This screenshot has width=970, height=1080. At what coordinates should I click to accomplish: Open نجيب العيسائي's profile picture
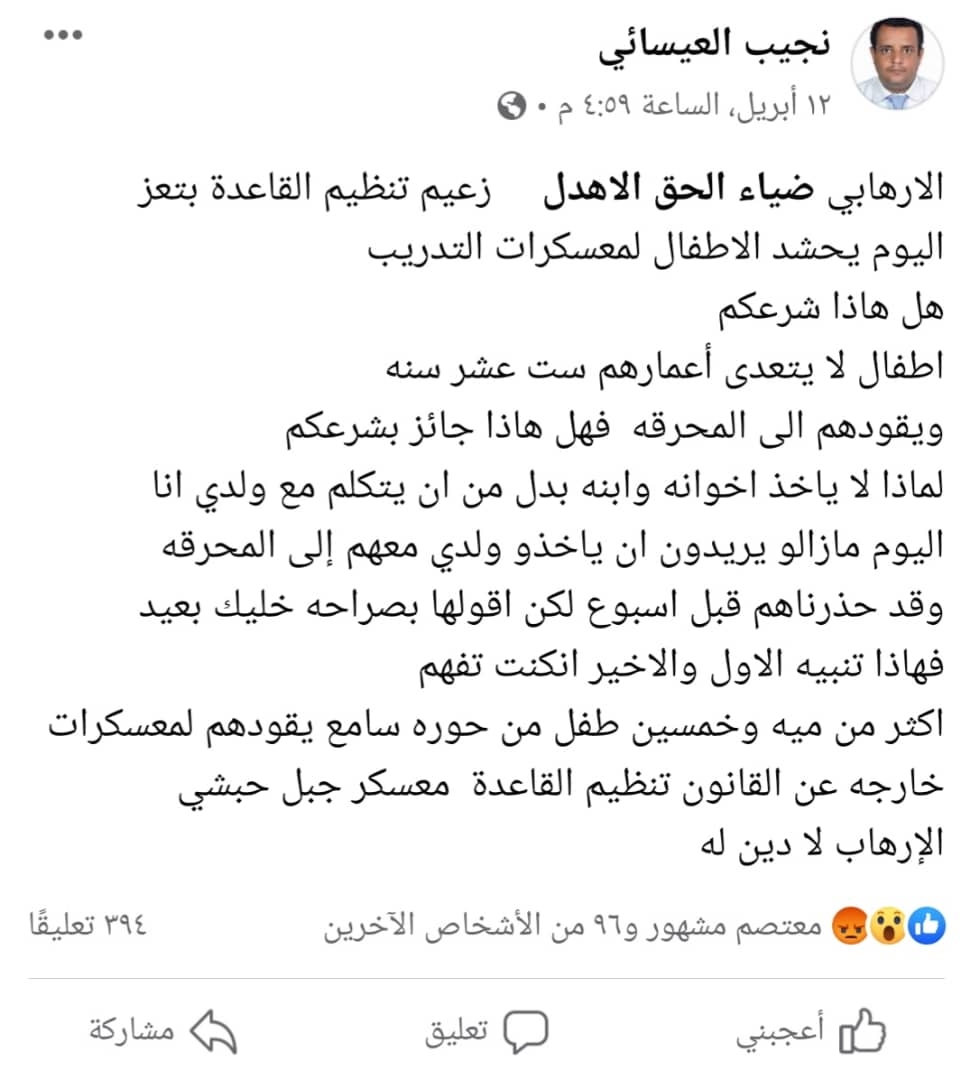897,63
